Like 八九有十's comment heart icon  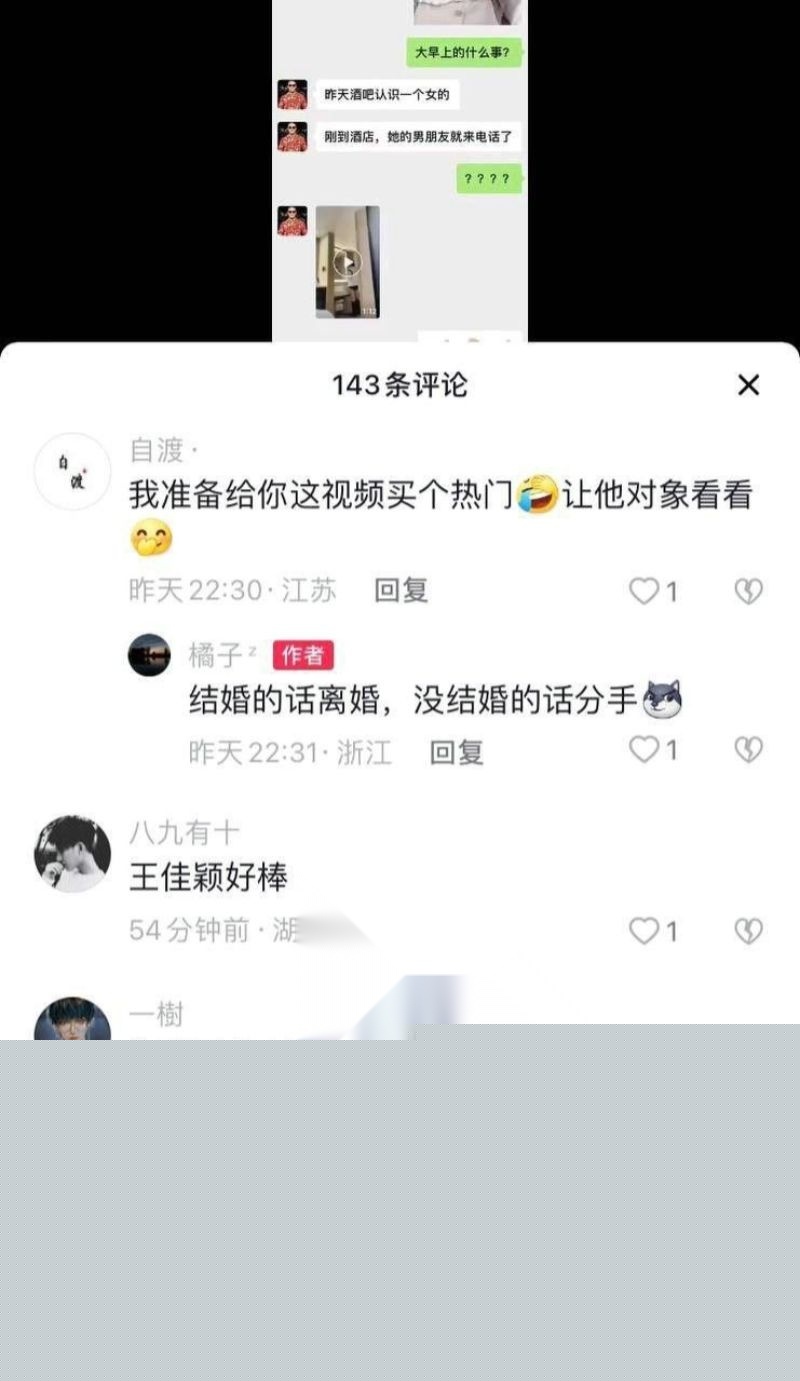pos(643,932)
